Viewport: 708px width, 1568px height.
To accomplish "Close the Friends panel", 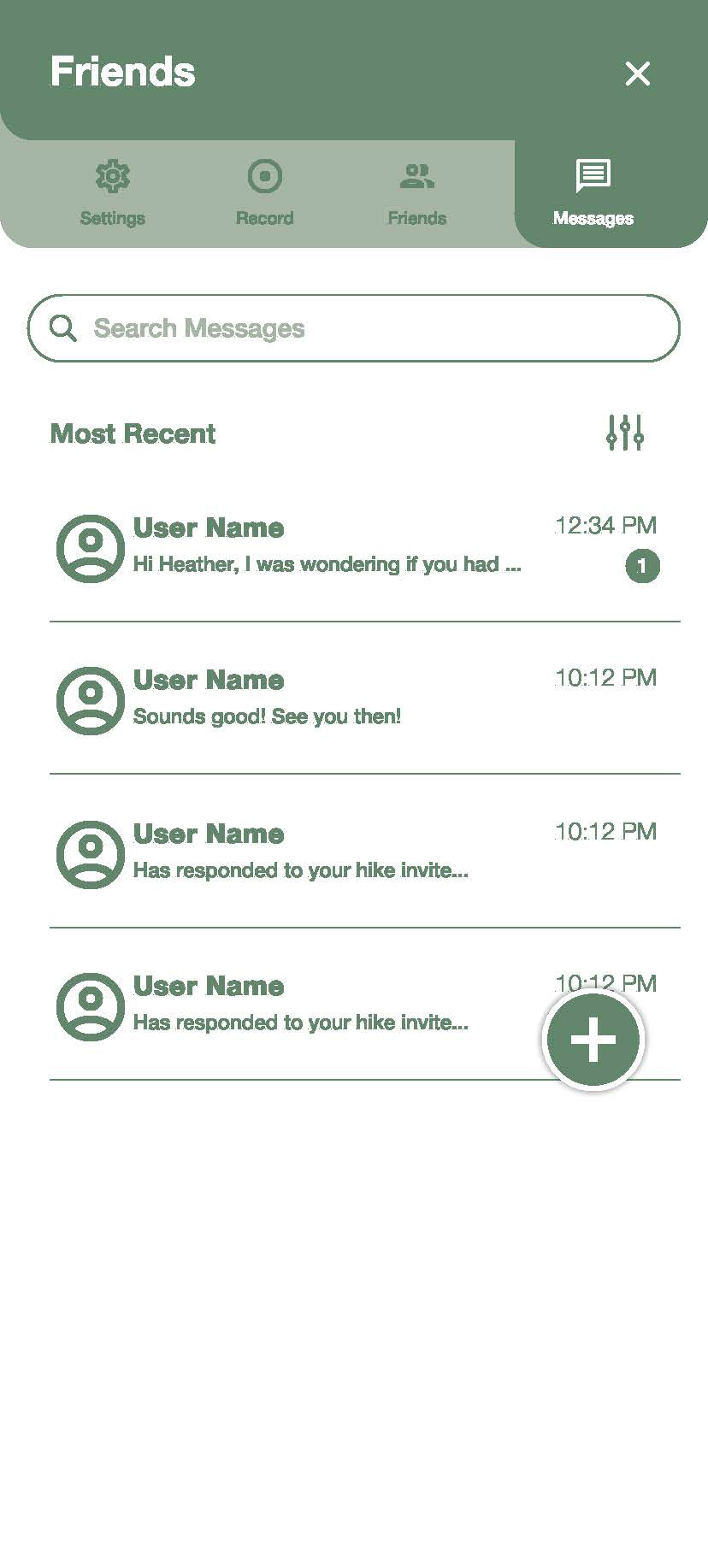I will point(638,74).
